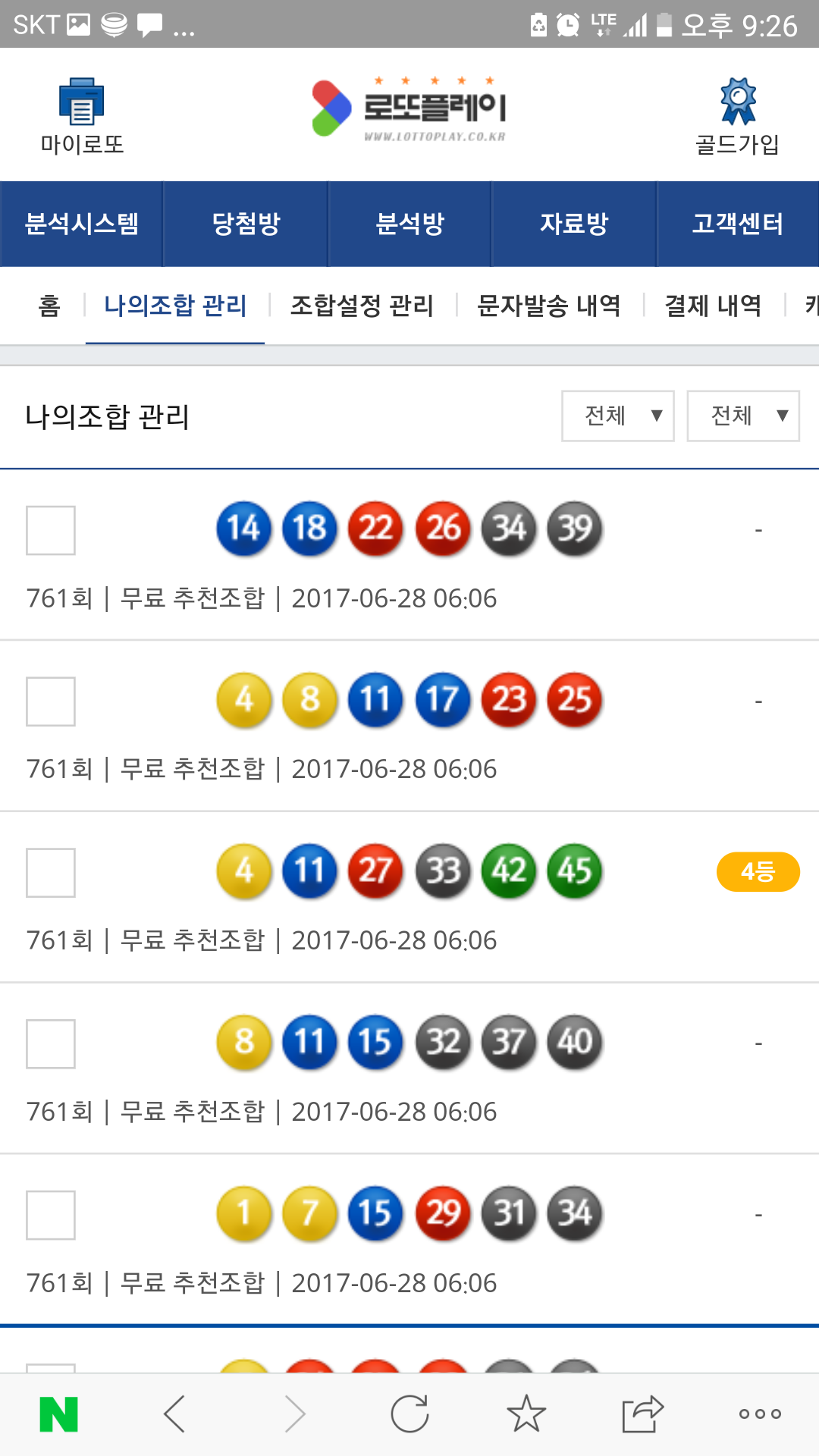Tick the checkbox for the 4등 combination

point(51,873)
